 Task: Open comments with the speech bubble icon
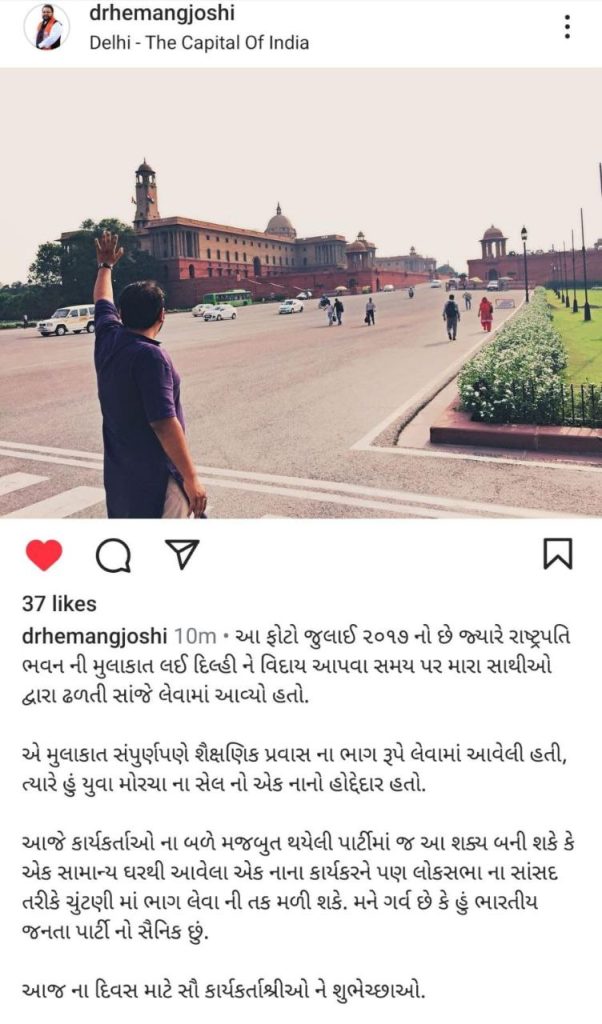coord(113,554)
